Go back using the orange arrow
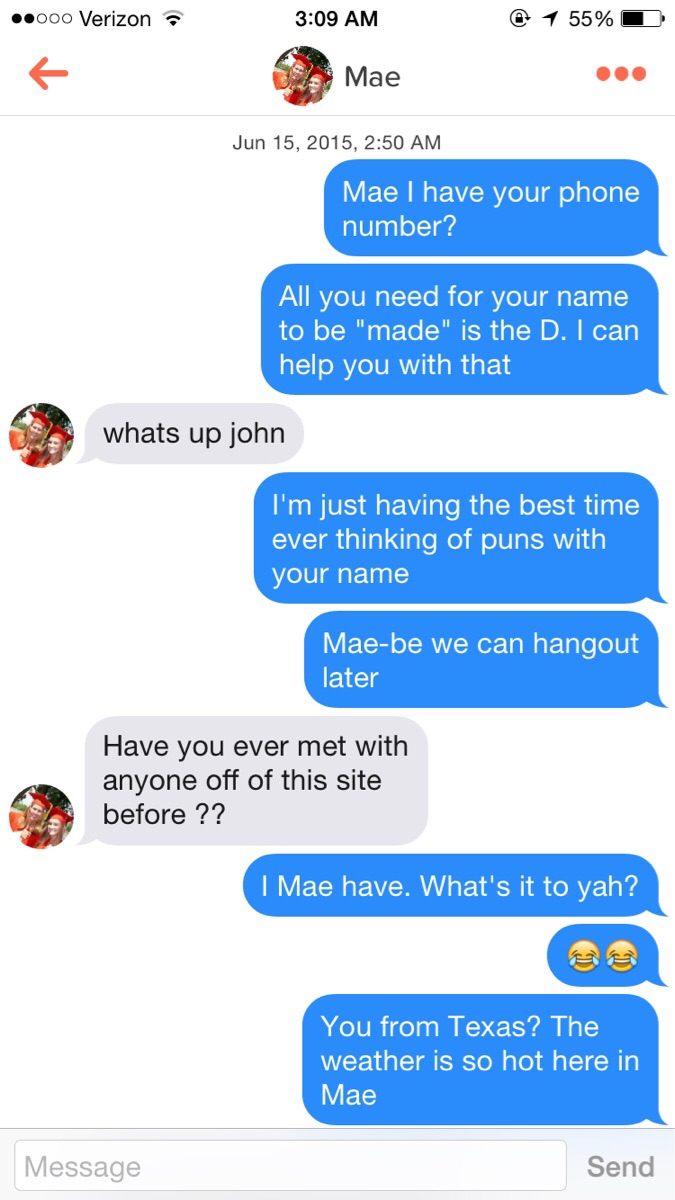The height and width of the screenshot is (1200, 675). point(48,74)
